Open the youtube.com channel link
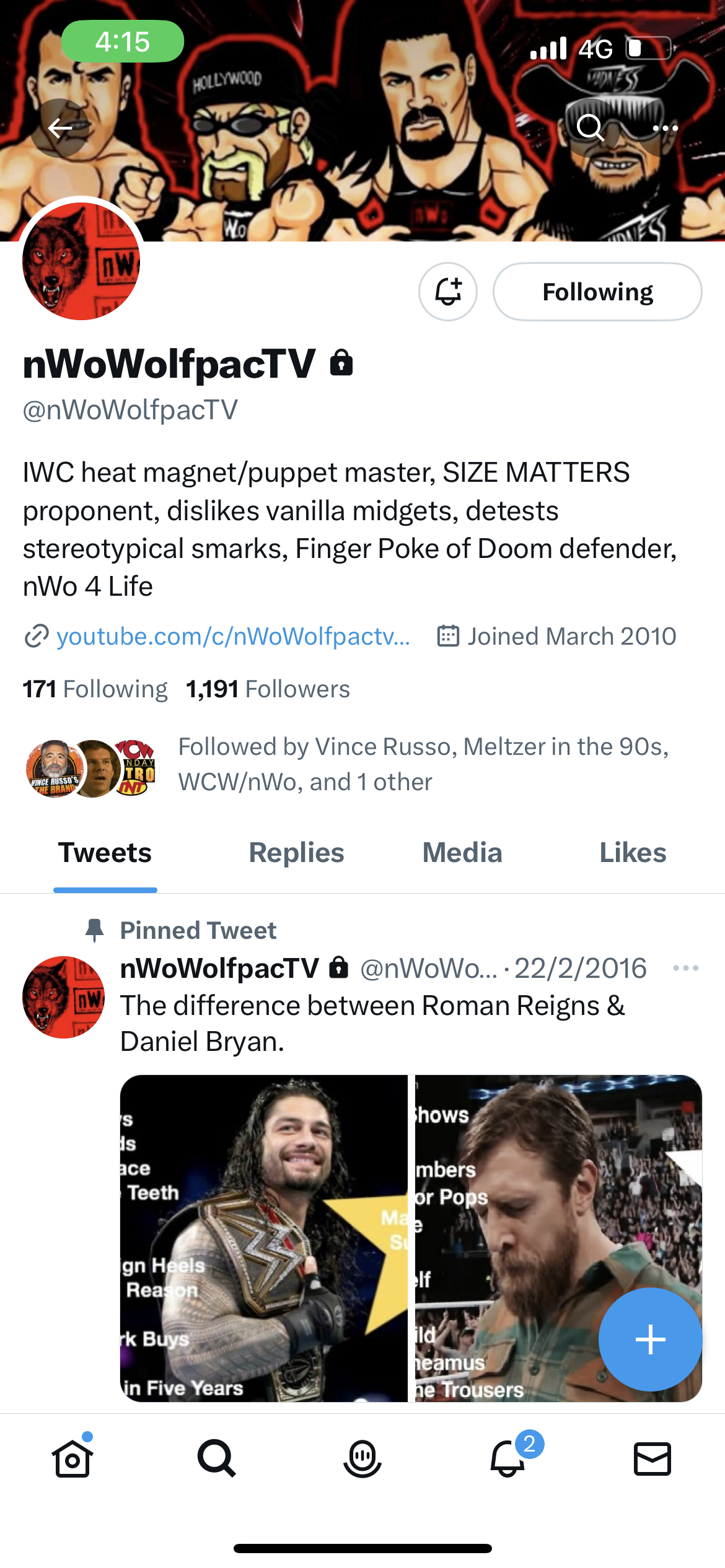 tap(232, 637)
